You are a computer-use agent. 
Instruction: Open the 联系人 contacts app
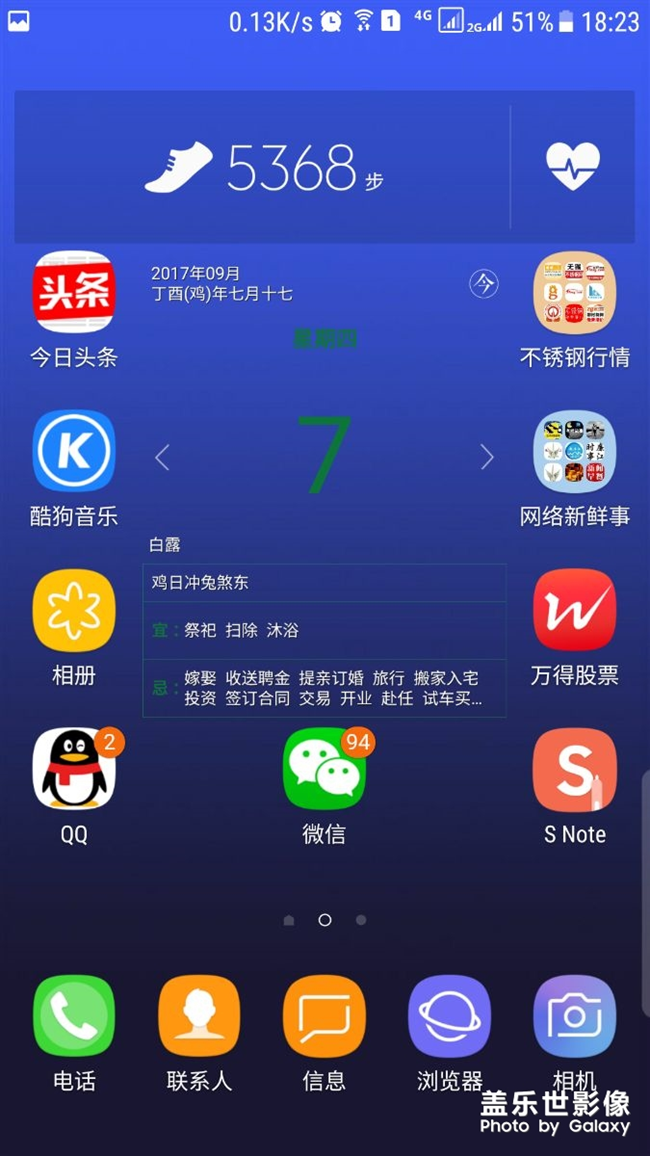[199, 1016]
